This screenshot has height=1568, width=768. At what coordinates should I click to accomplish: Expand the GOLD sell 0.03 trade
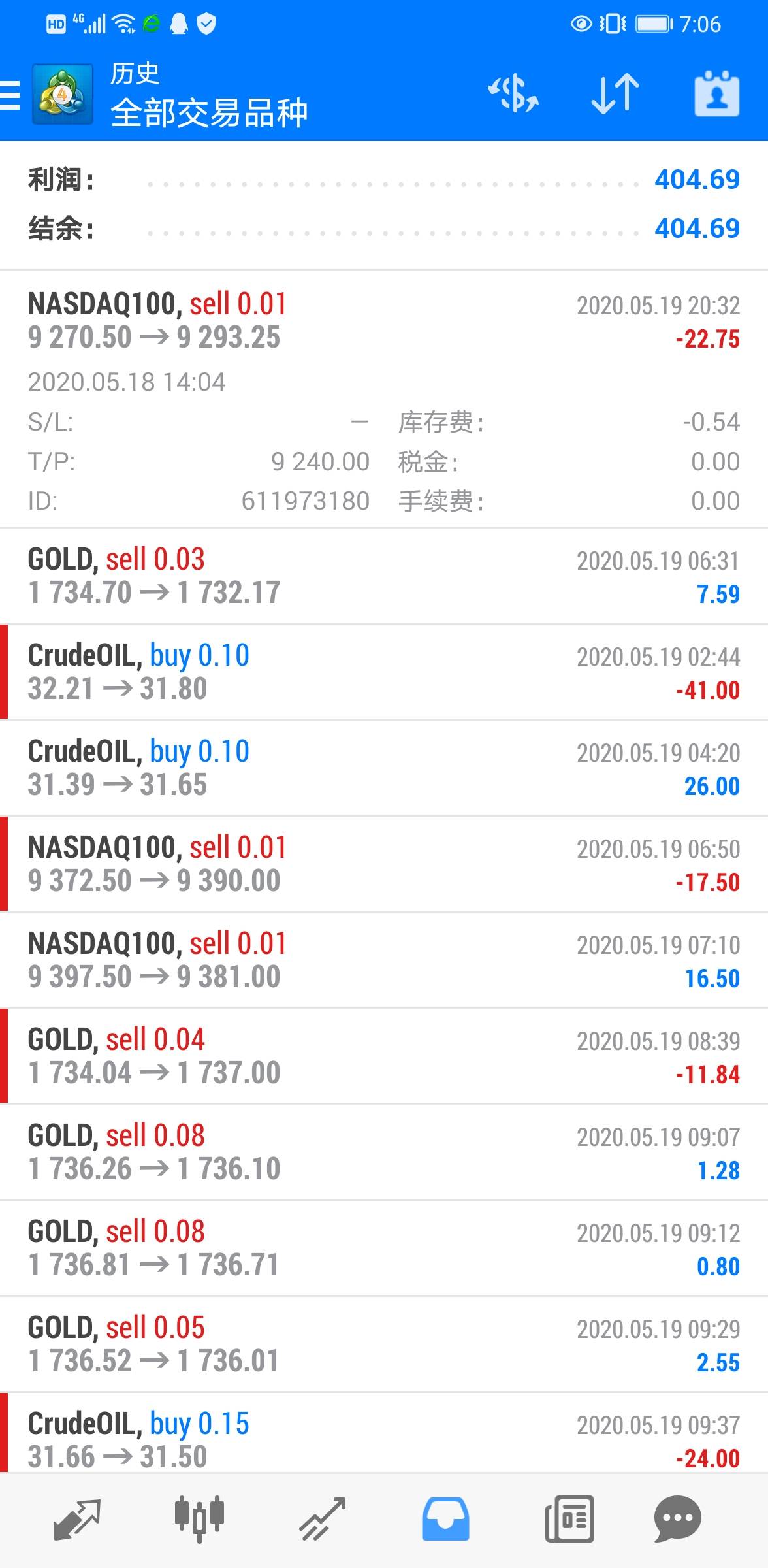tap(384, 576)
